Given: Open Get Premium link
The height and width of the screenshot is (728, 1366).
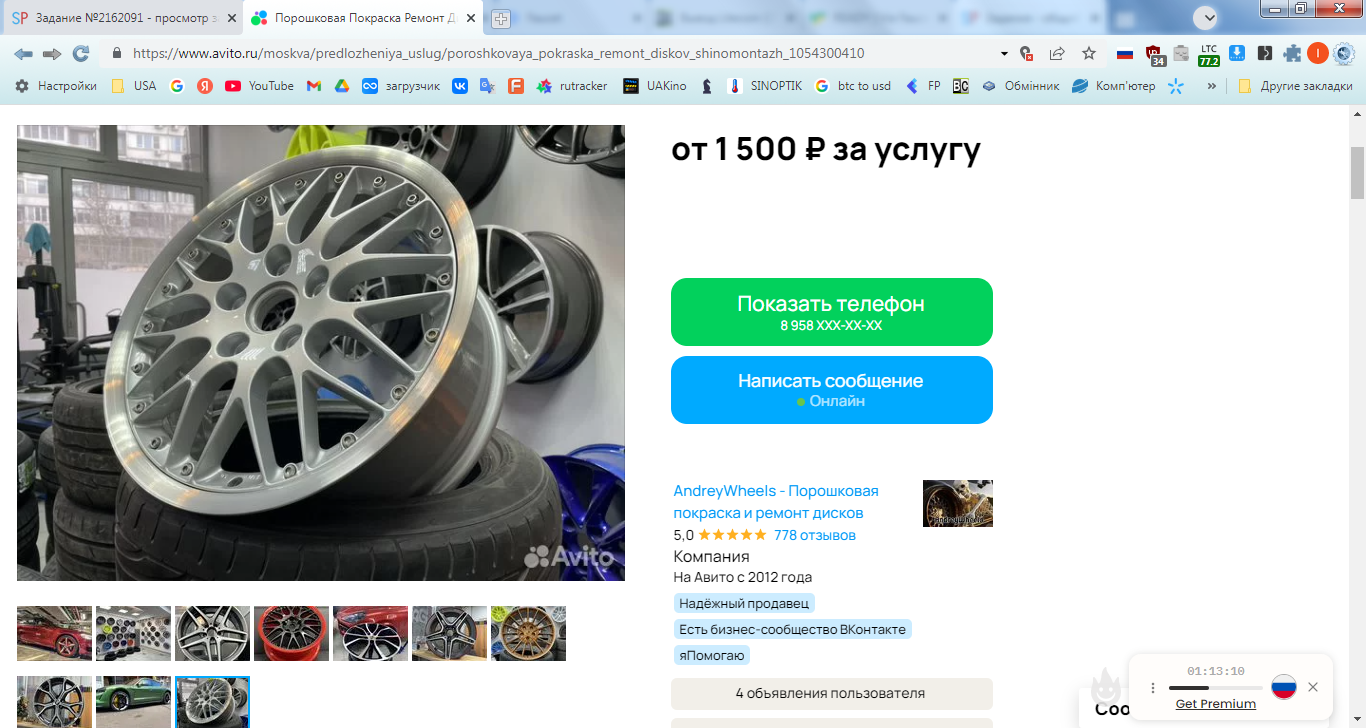Looking at the screenshot, I should 1215,704.
